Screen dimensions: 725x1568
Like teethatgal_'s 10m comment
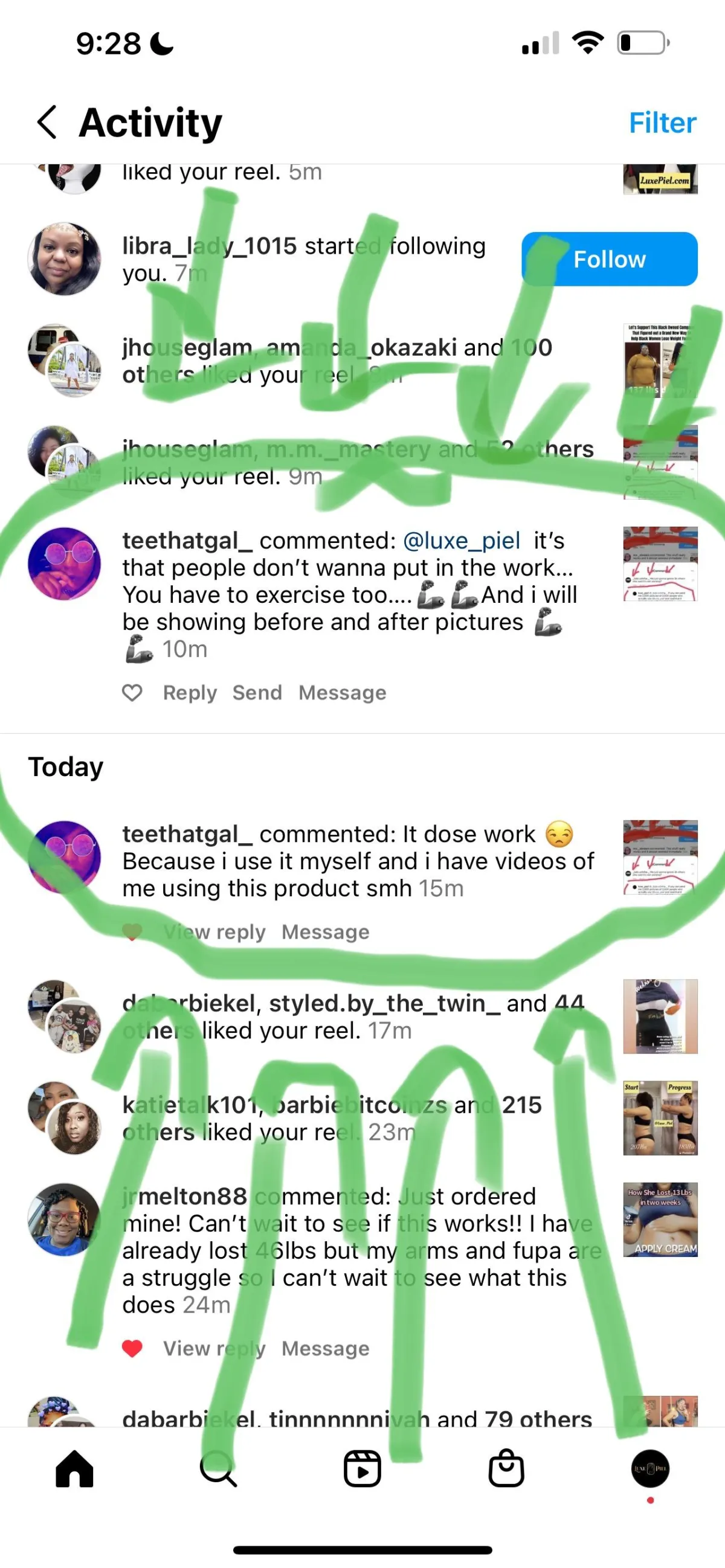[x=132, y=693]
